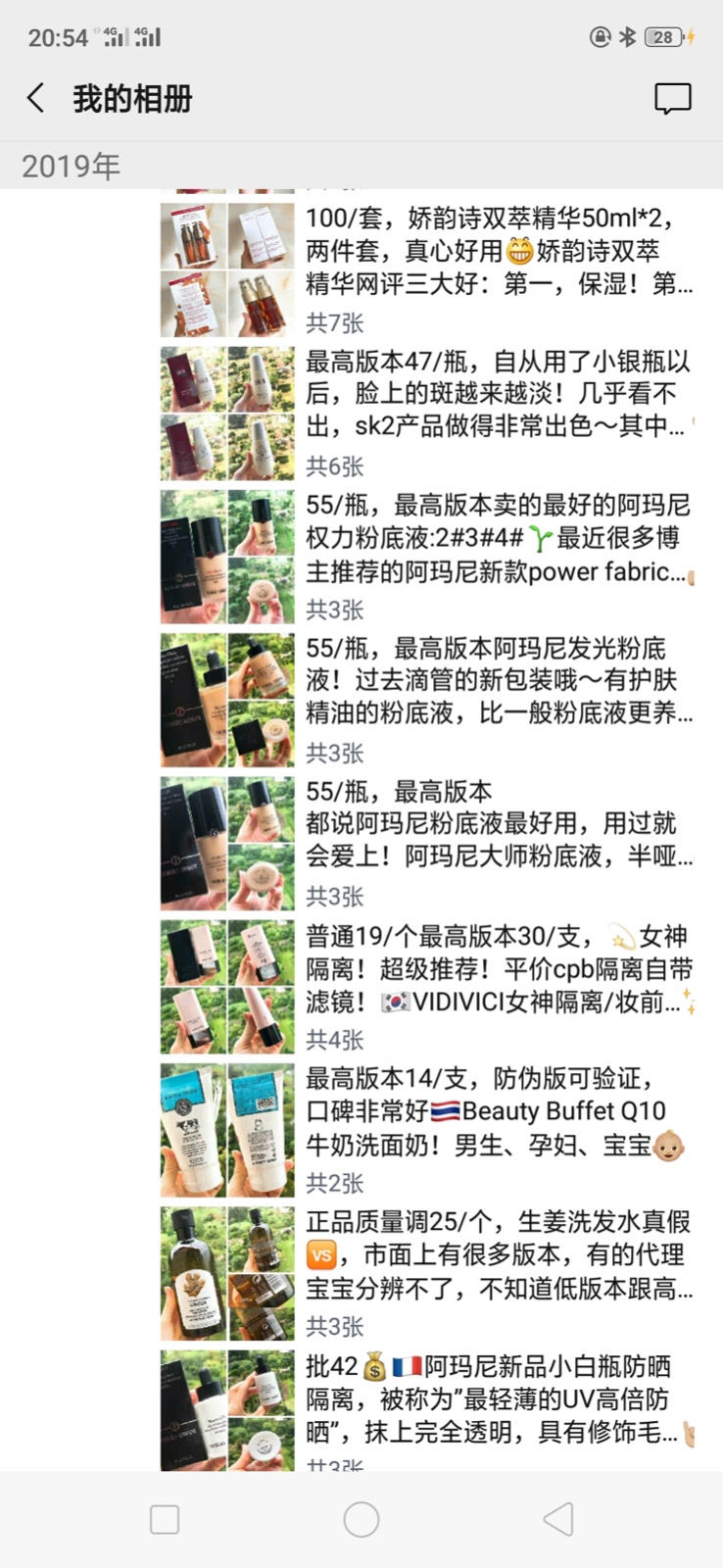
Task: Open the 生姜洗发水真假 post
Action: click(x=498, y=1254)
